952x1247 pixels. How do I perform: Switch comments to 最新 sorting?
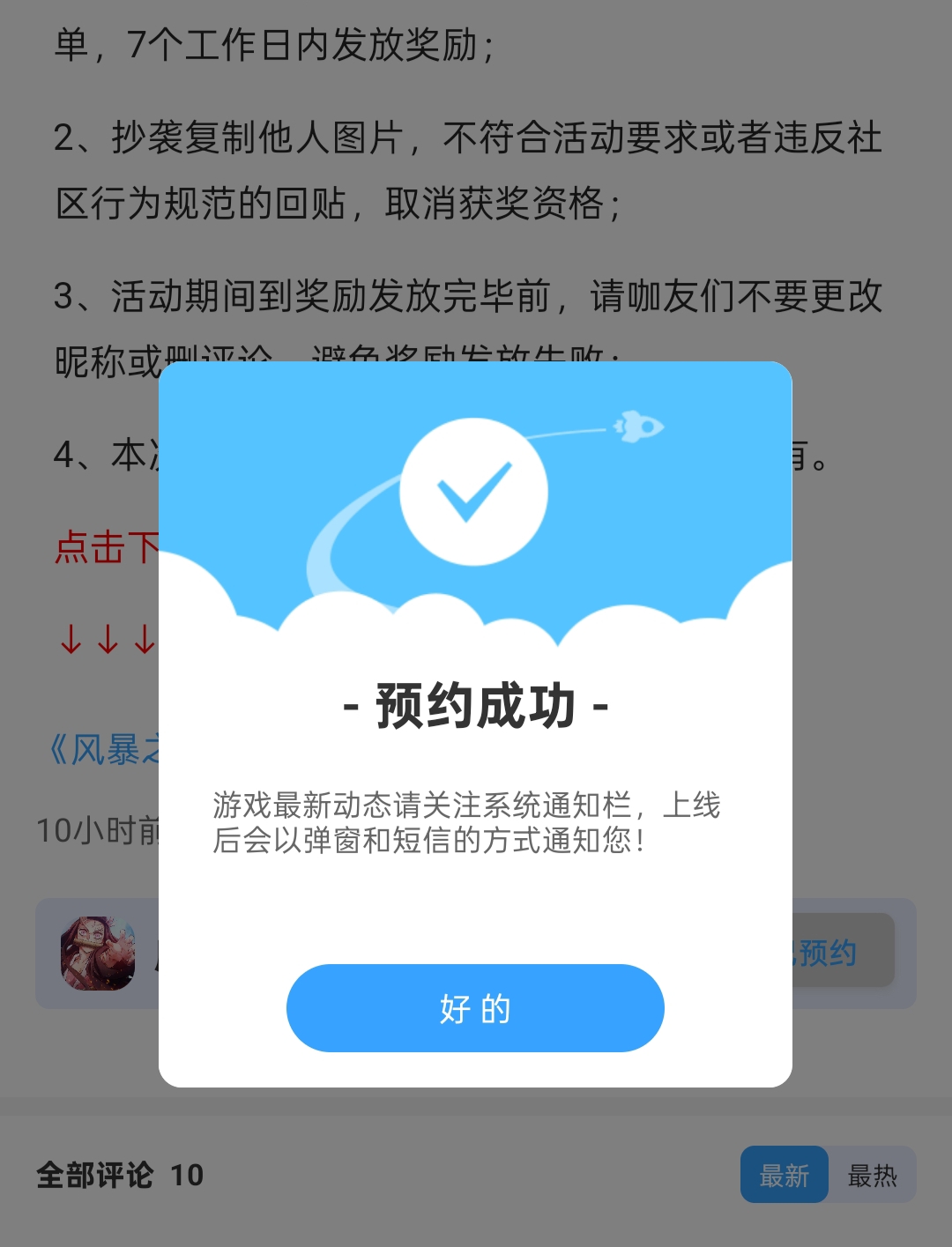[784, 1175]
